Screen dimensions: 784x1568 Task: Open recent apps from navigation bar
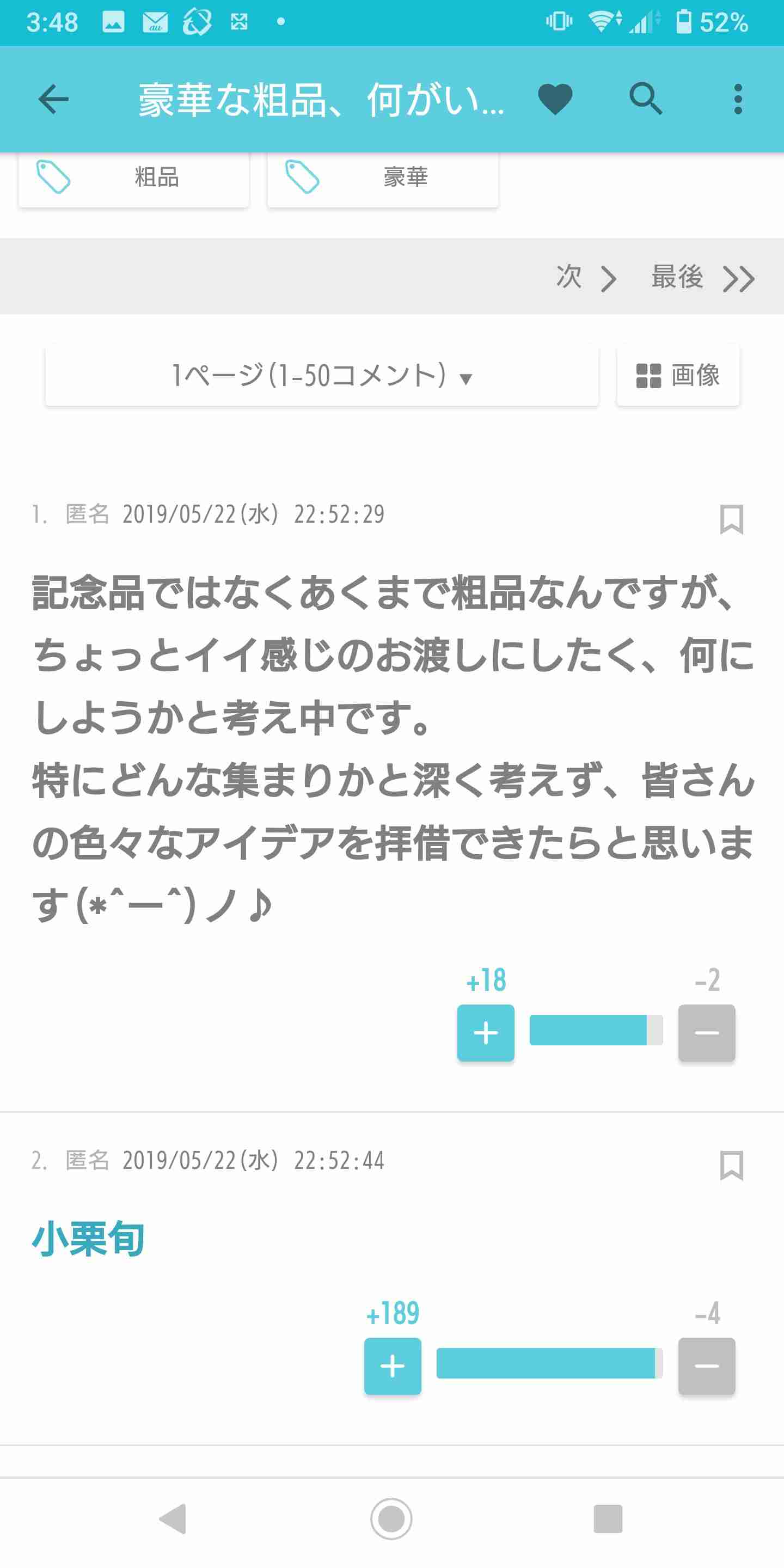pos(608,1518)
